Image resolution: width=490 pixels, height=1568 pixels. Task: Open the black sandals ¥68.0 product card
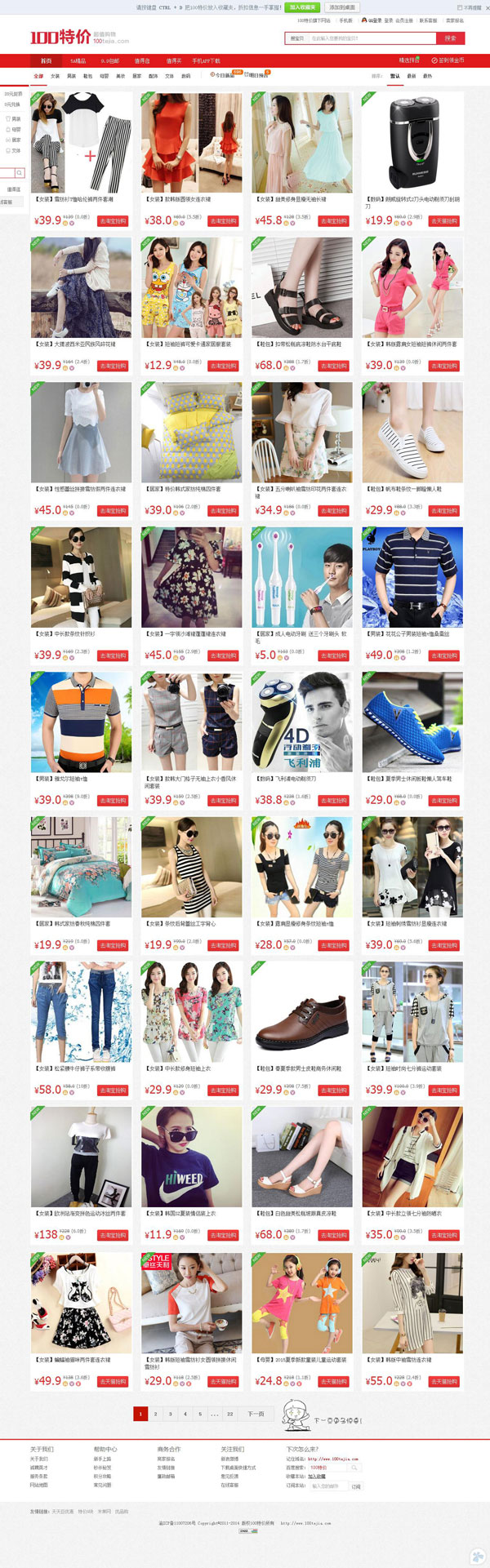[x=301, y=287]
